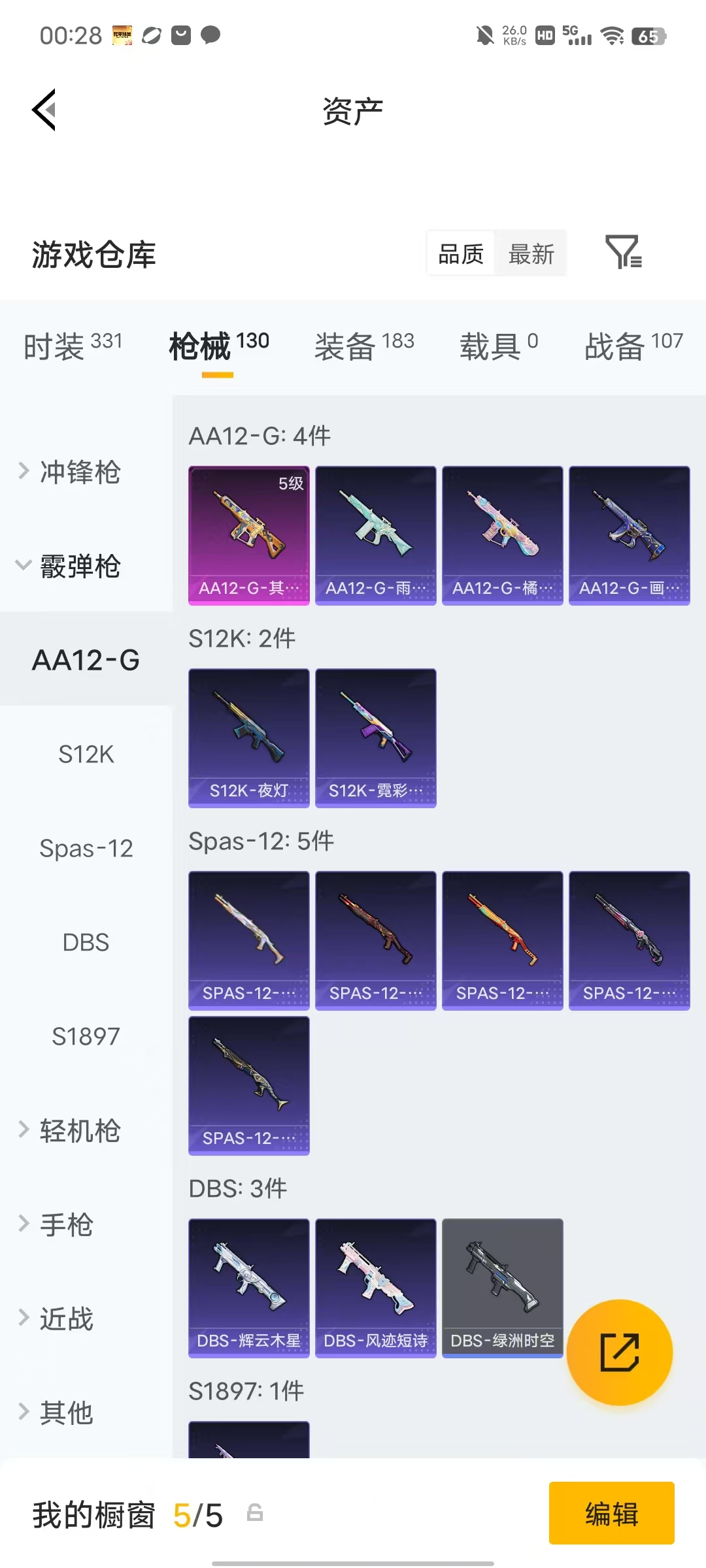The width and height of the screenshot is (706, 1568).
Task: Select S1897 in the side list
Action: point(86,1036)
